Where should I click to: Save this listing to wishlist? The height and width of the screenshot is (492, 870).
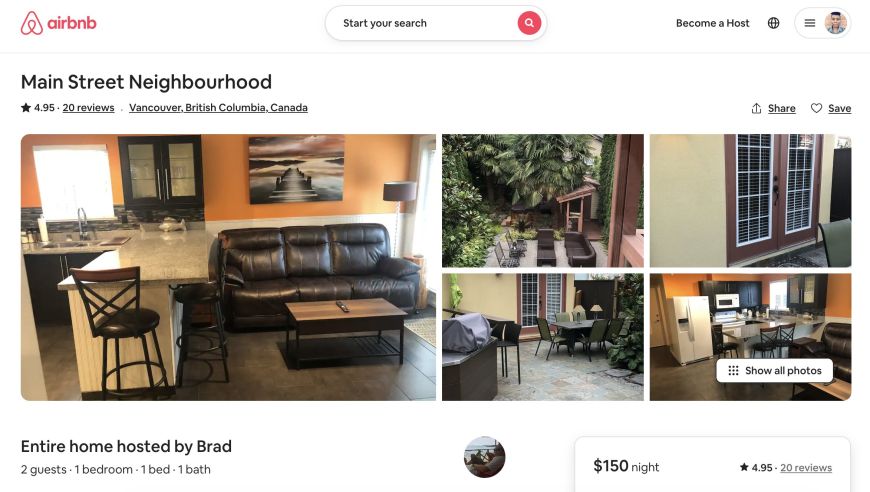831,108
